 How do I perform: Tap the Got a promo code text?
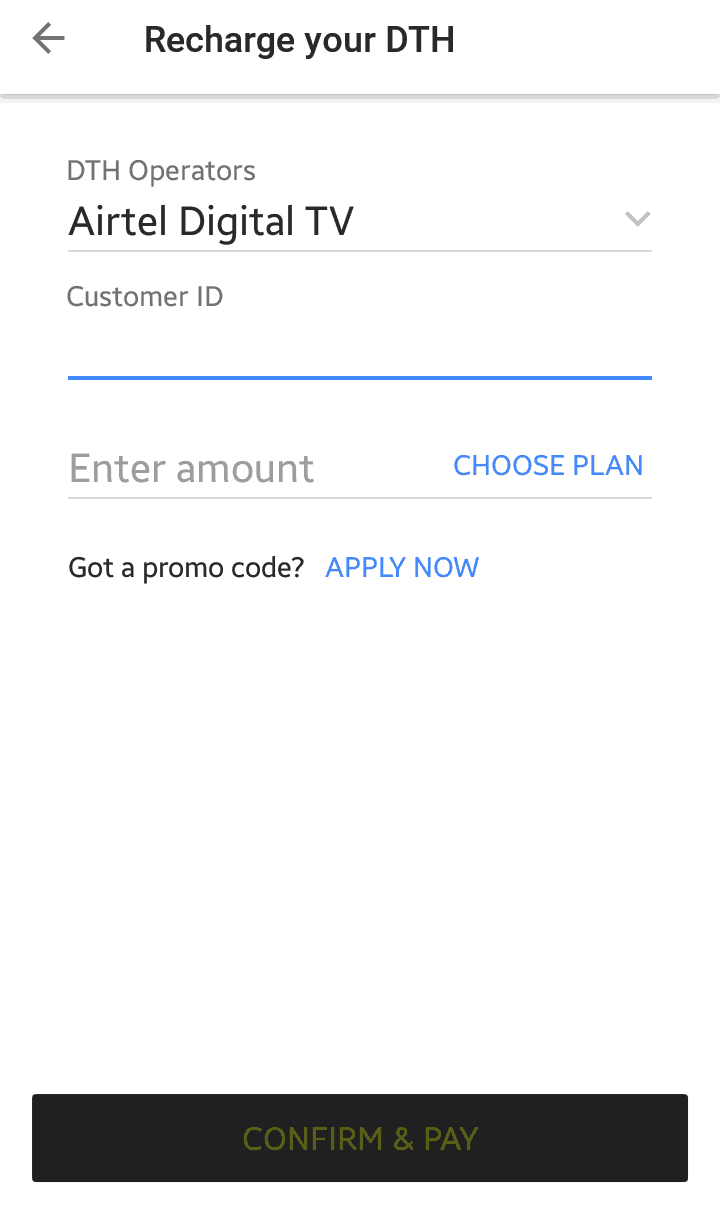tap(185, 567)
